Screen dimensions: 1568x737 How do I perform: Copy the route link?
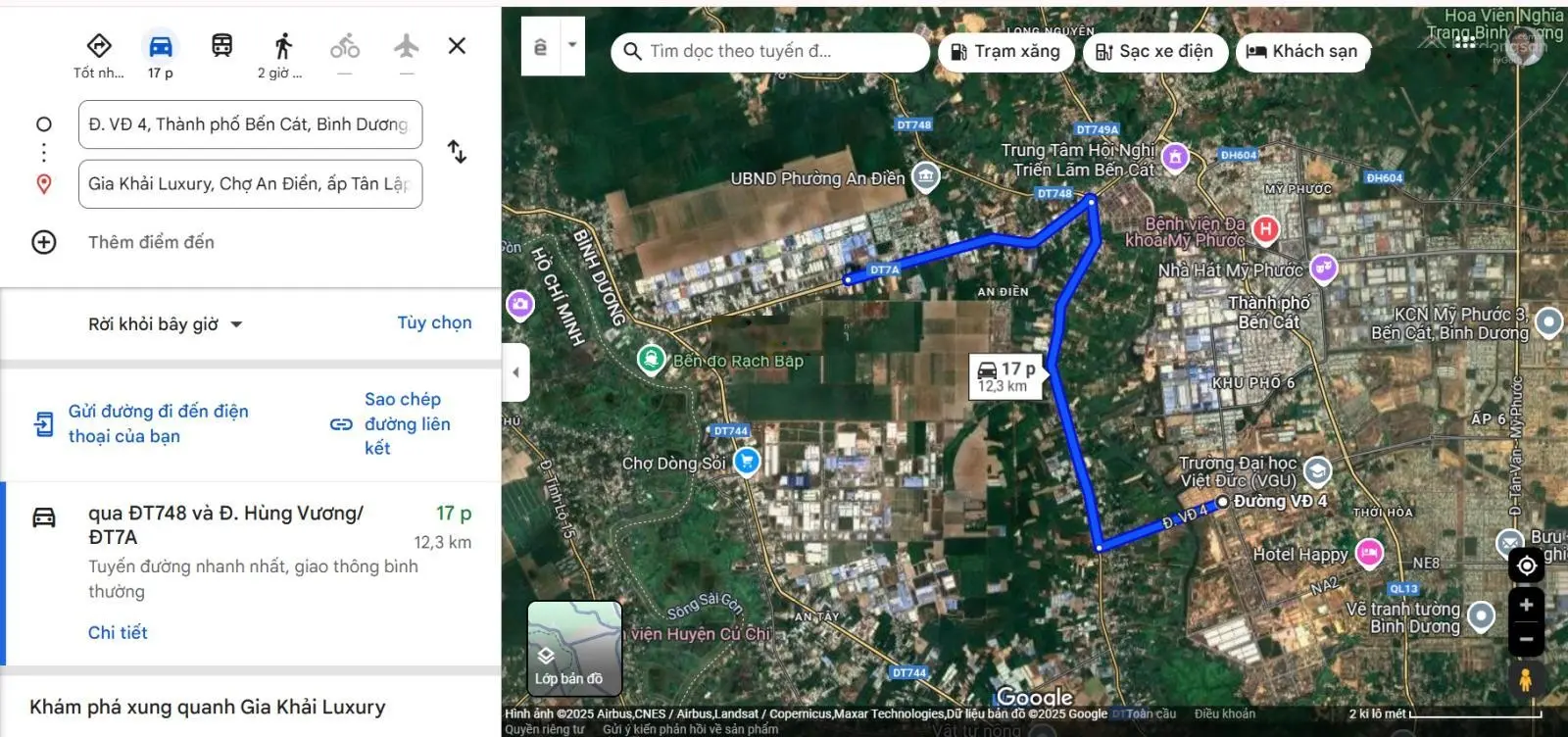click(392, 423)
